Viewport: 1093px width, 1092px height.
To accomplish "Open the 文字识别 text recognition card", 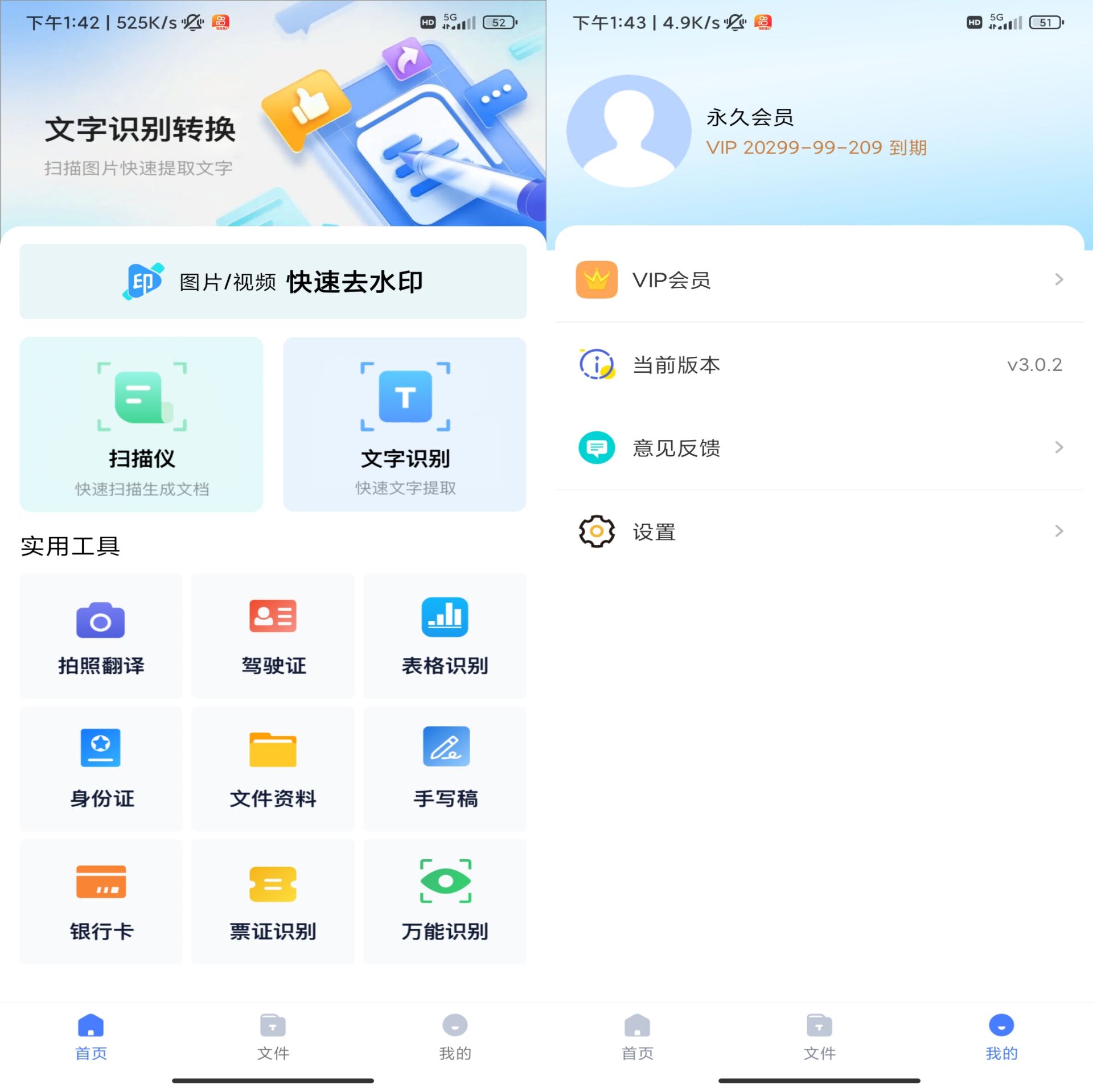I will point(405,424).
